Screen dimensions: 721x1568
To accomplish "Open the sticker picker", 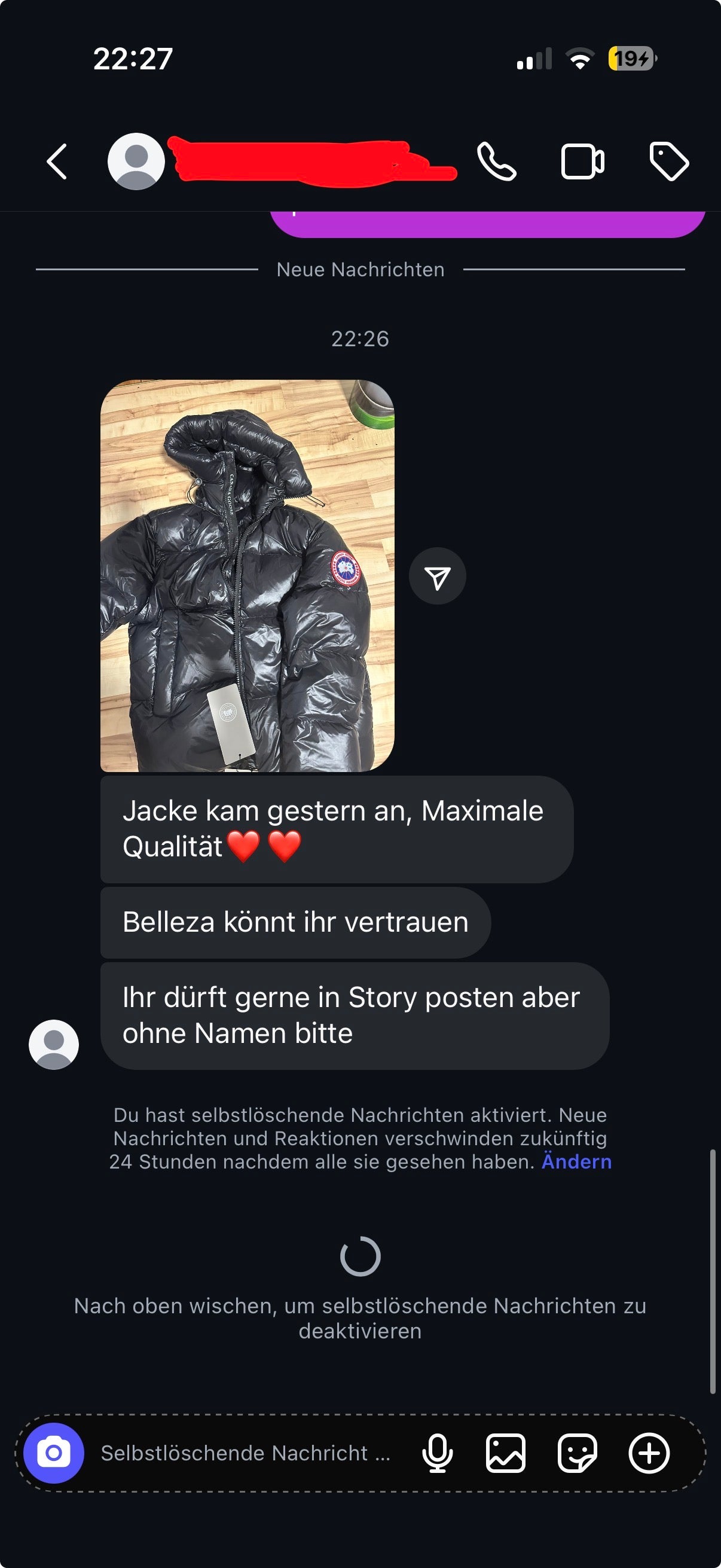I will tap(577, 1453).
